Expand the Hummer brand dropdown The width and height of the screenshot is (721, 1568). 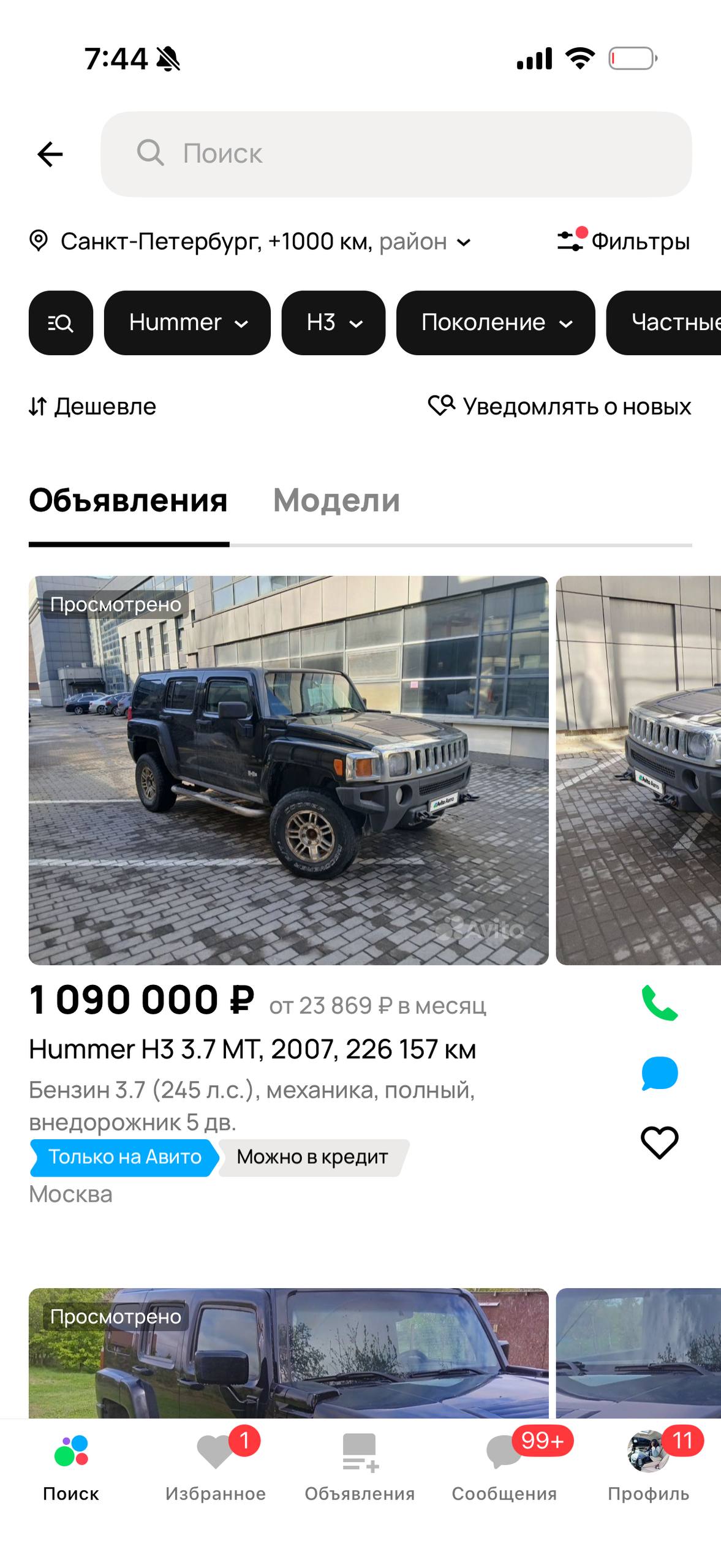point(187,323)
